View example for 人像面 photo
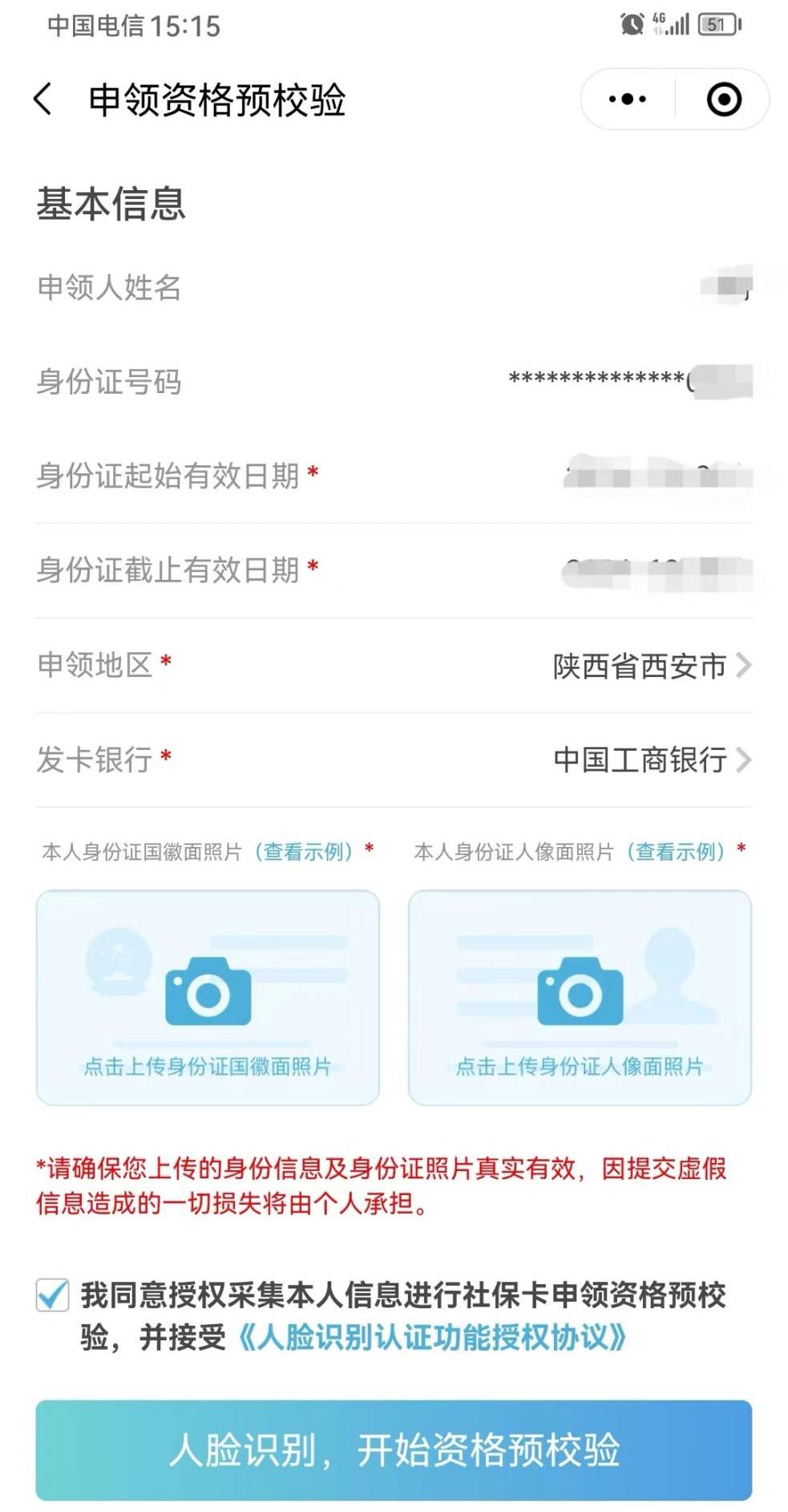Image resolution: width=788 pixels, height=1512 pixels. point(676,851)
